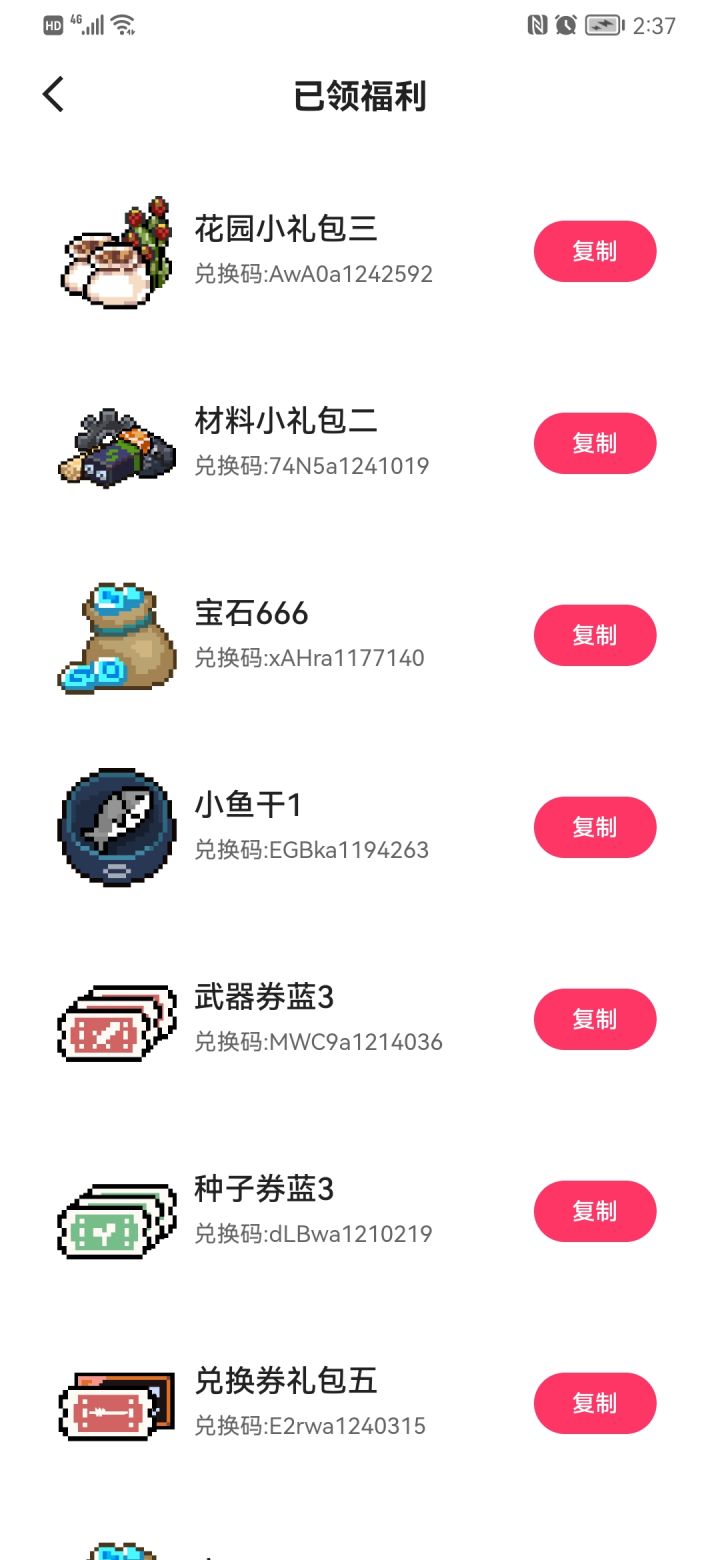This screenshot has width=720, height=1560.
Task: Go back from 已领福利 page
Action: [54, 95]
